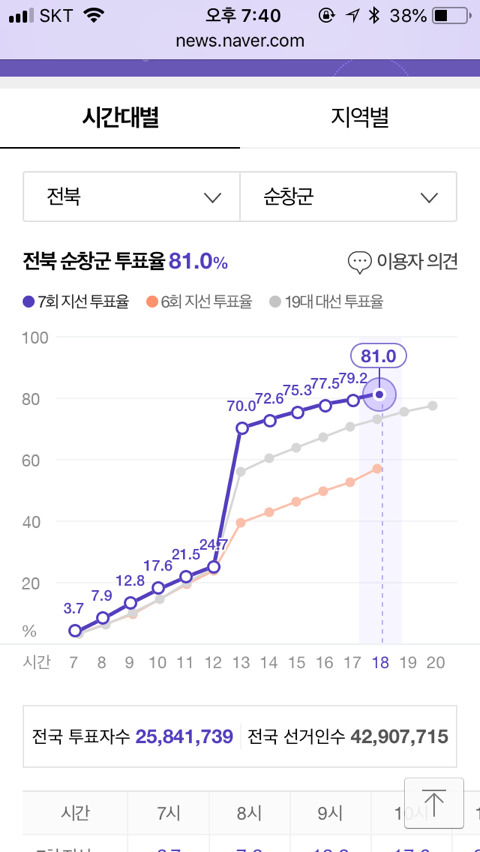Viewport: 480px width, 852px height.
Task: Open 이용자 의견 user comments
Action: (x=403, y=262)
